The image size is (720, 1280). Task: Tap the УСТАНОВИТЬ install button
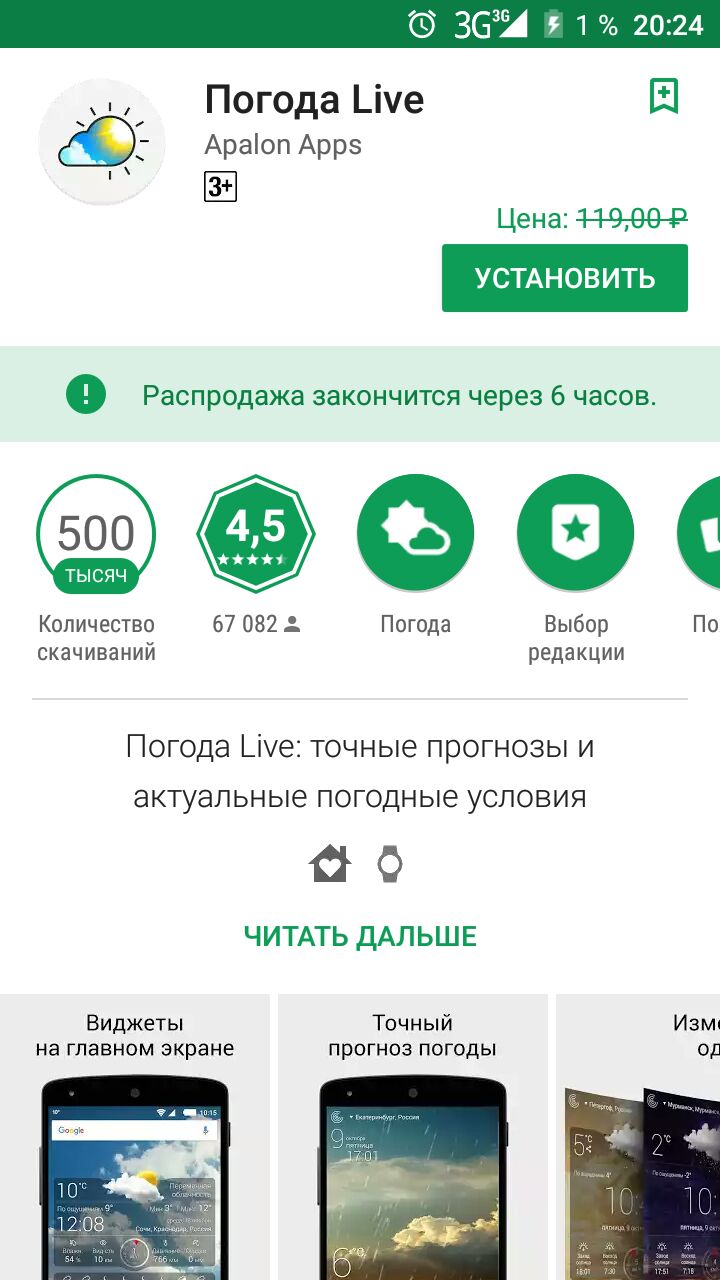point(565,278)
